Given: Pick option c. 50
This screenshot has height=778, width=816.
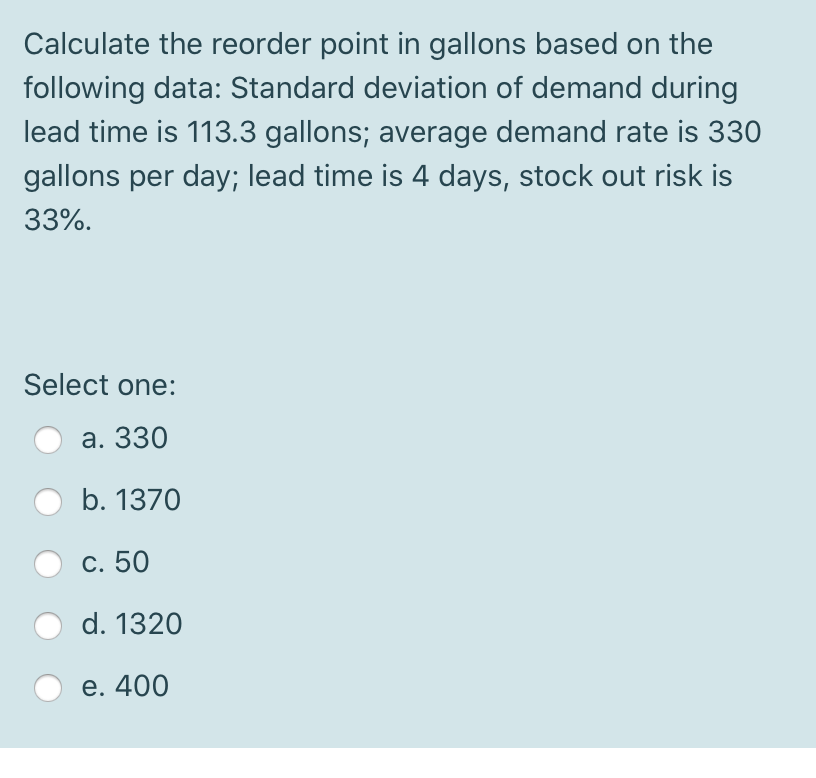Looking at the screenshot, I should [50, 564].
